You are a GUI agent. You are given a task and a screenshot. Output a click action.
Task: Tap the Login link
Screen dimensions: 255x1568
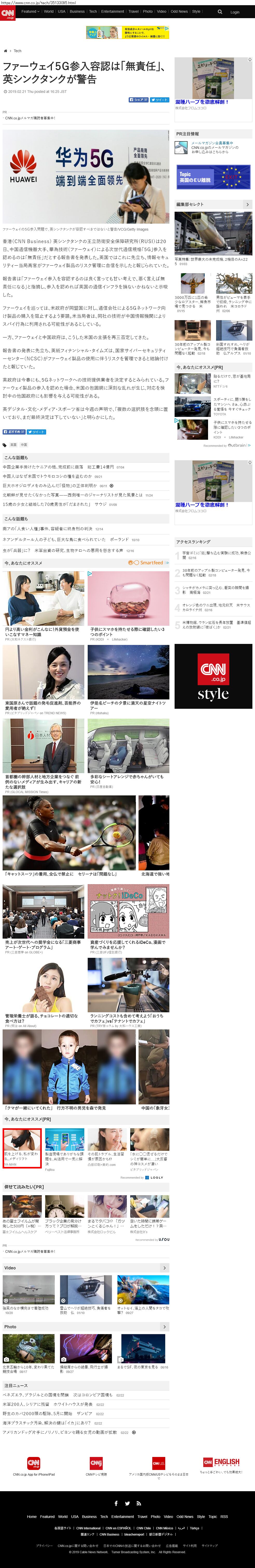[235, 12]
